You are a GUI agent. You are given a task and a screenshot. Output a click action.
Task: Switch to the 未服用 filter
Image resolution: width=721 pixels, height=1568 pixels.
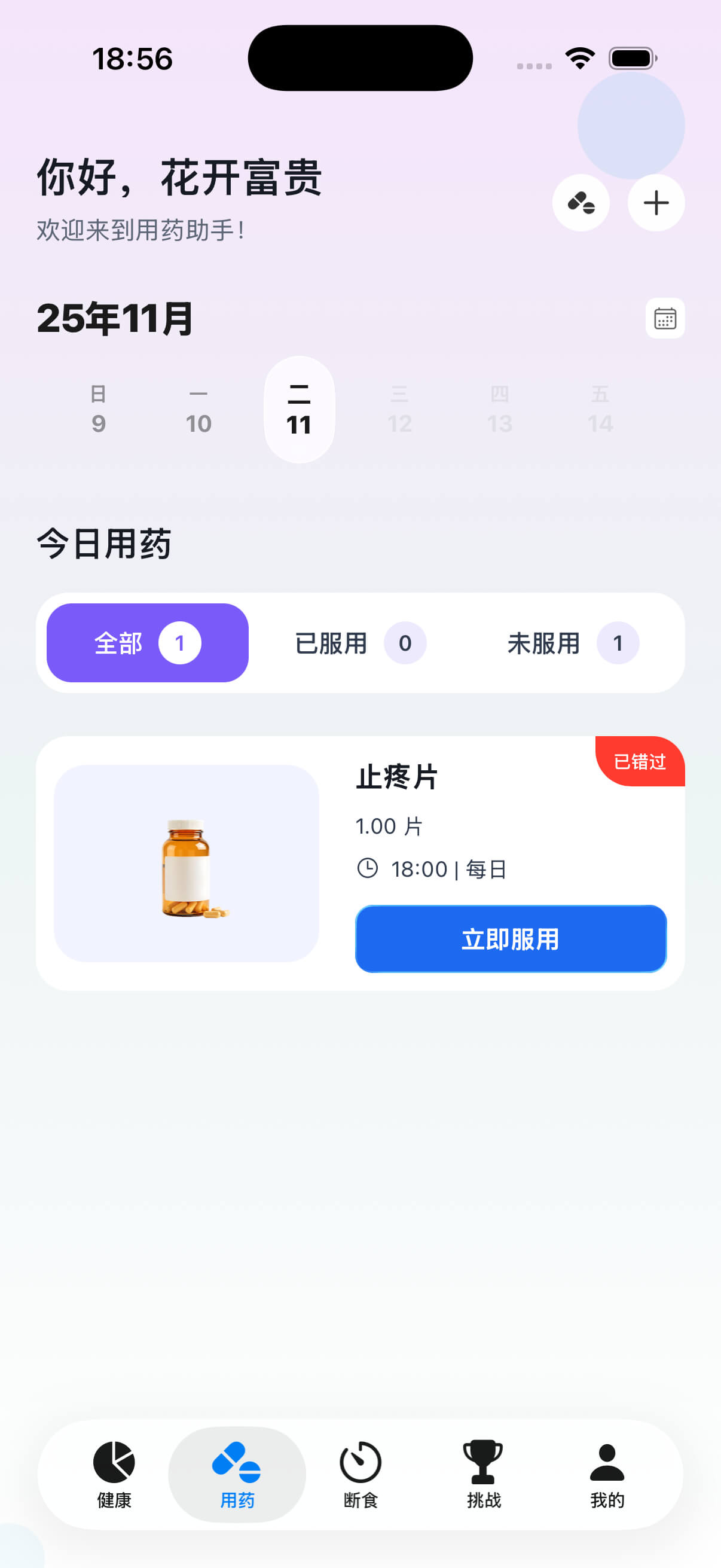pyautogui.click(x=572, y=643)
